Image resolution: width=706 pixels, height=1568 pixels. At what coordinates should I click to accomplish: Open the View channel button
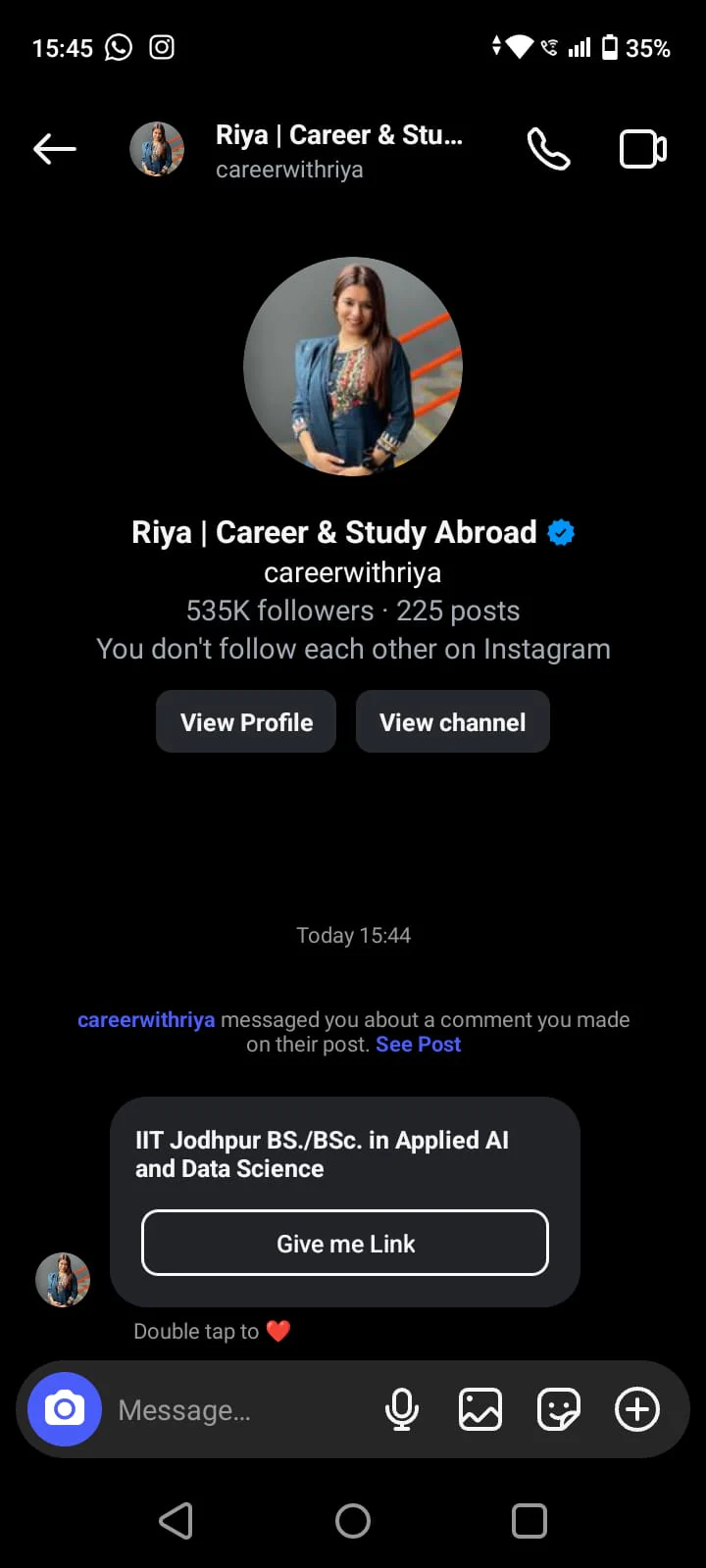tap(452, 722)
